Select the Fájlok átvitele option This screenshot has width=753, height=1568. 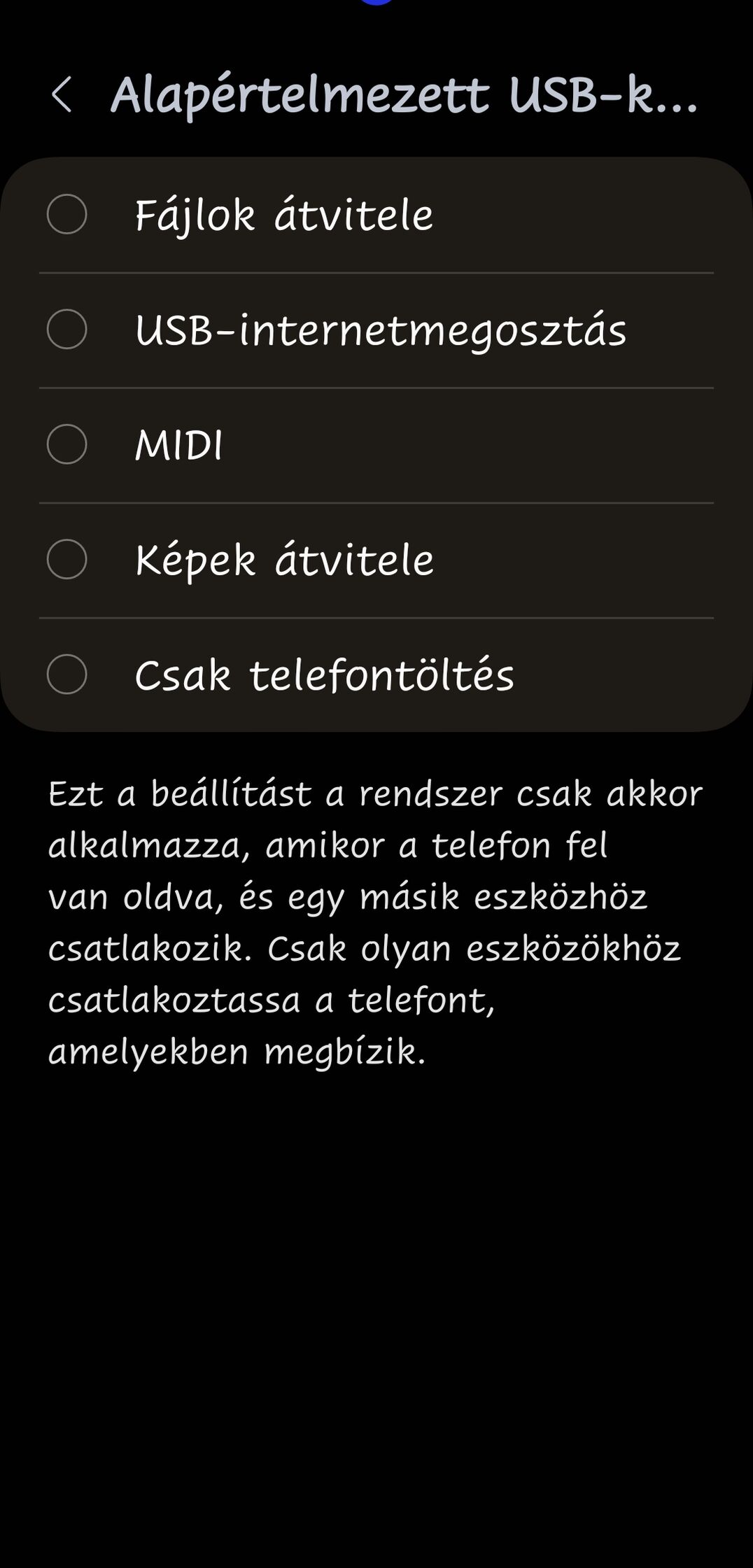(376, 215)
